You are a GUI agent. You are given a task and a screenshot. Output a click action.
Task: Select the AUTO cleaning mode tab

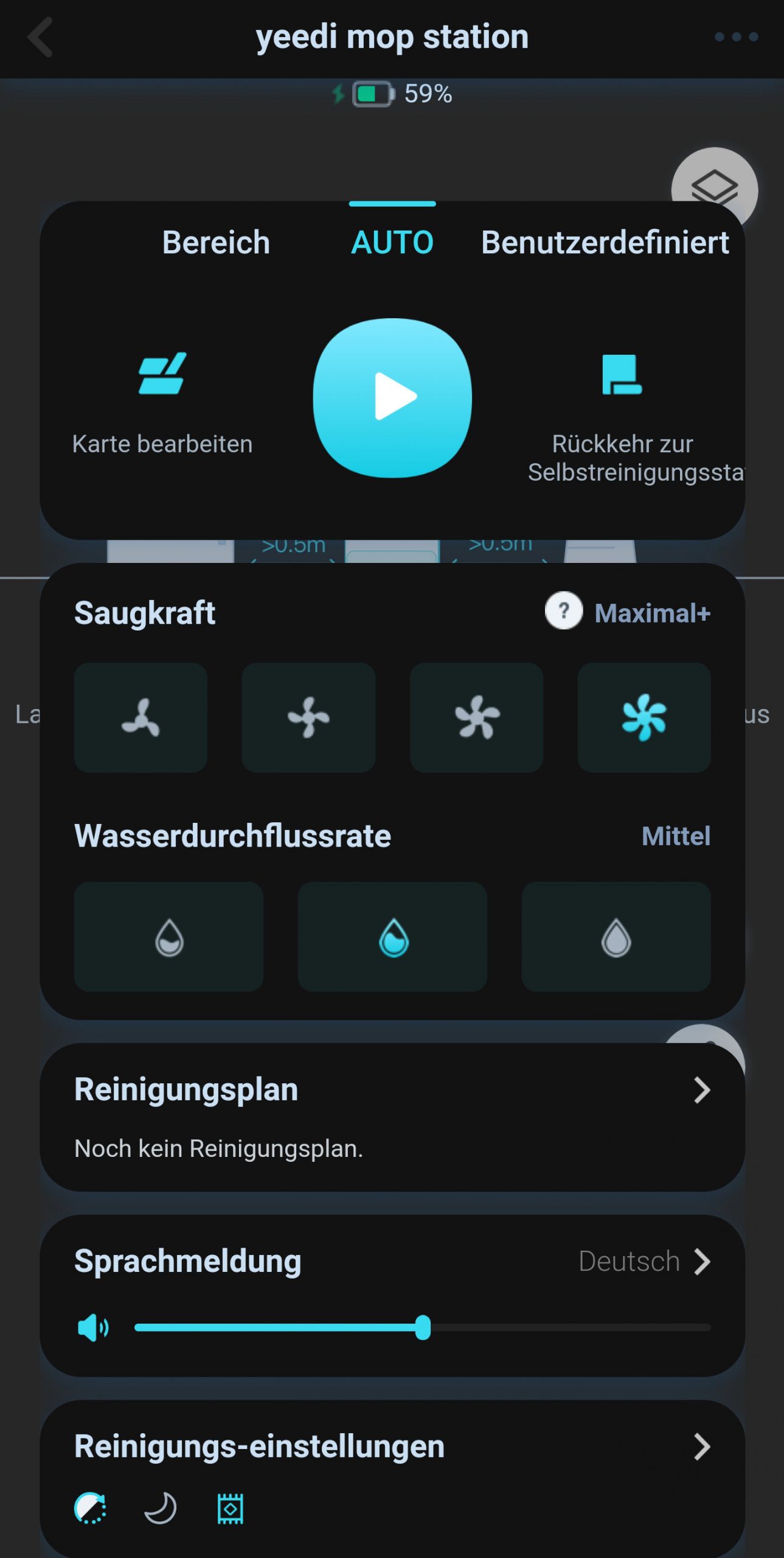point(392,242)
